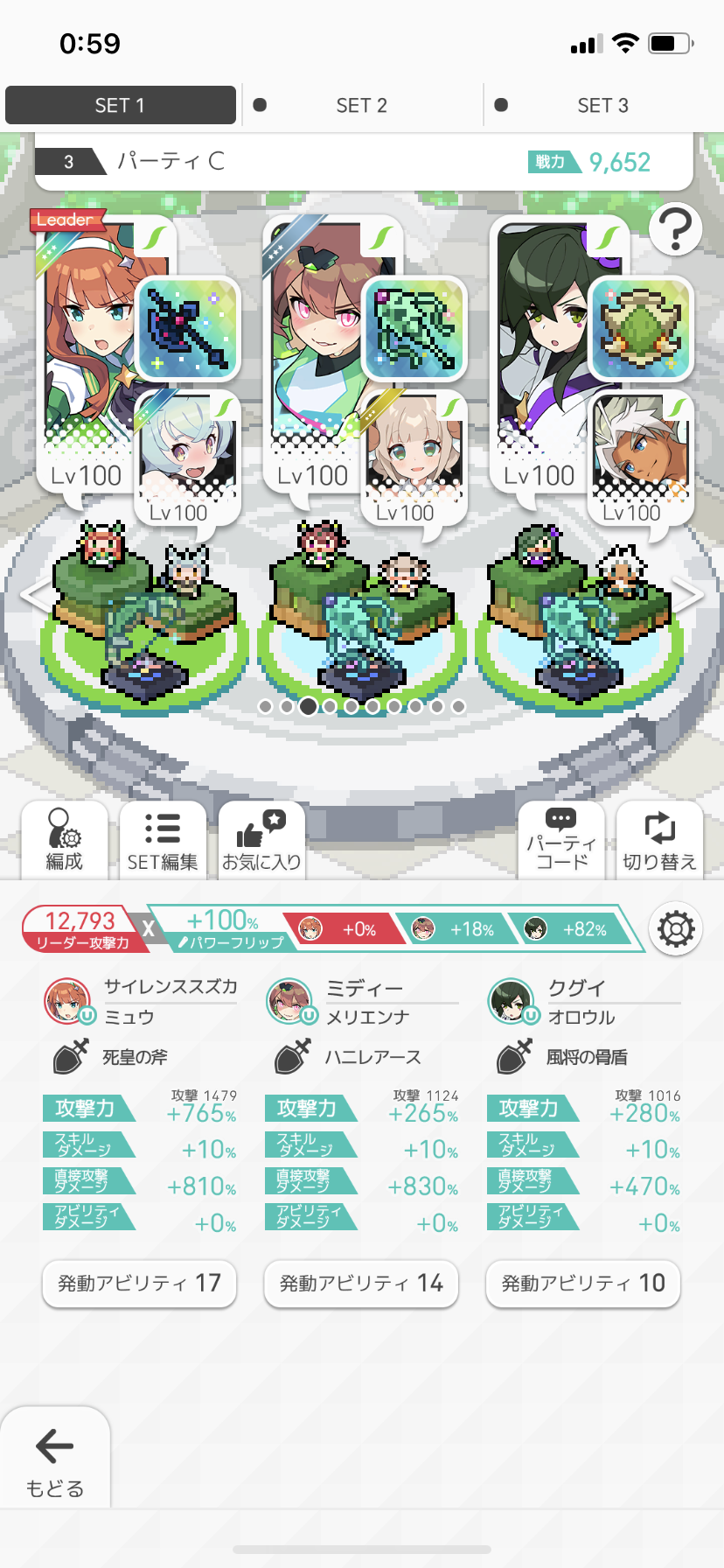View 発動アビリティ 10 for クグイ

coord(583,1284)
